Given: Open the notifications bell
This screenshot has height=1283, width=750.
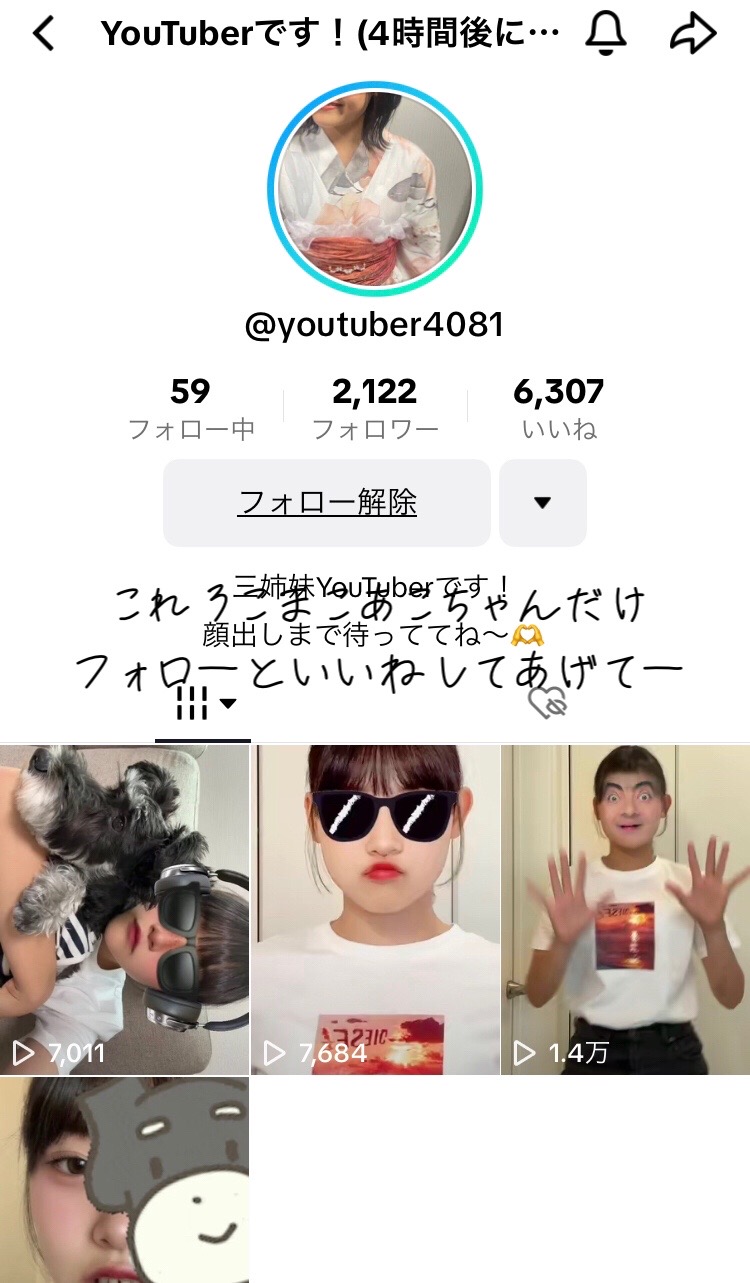Looking at the screenshot, I should pos(605,35).
